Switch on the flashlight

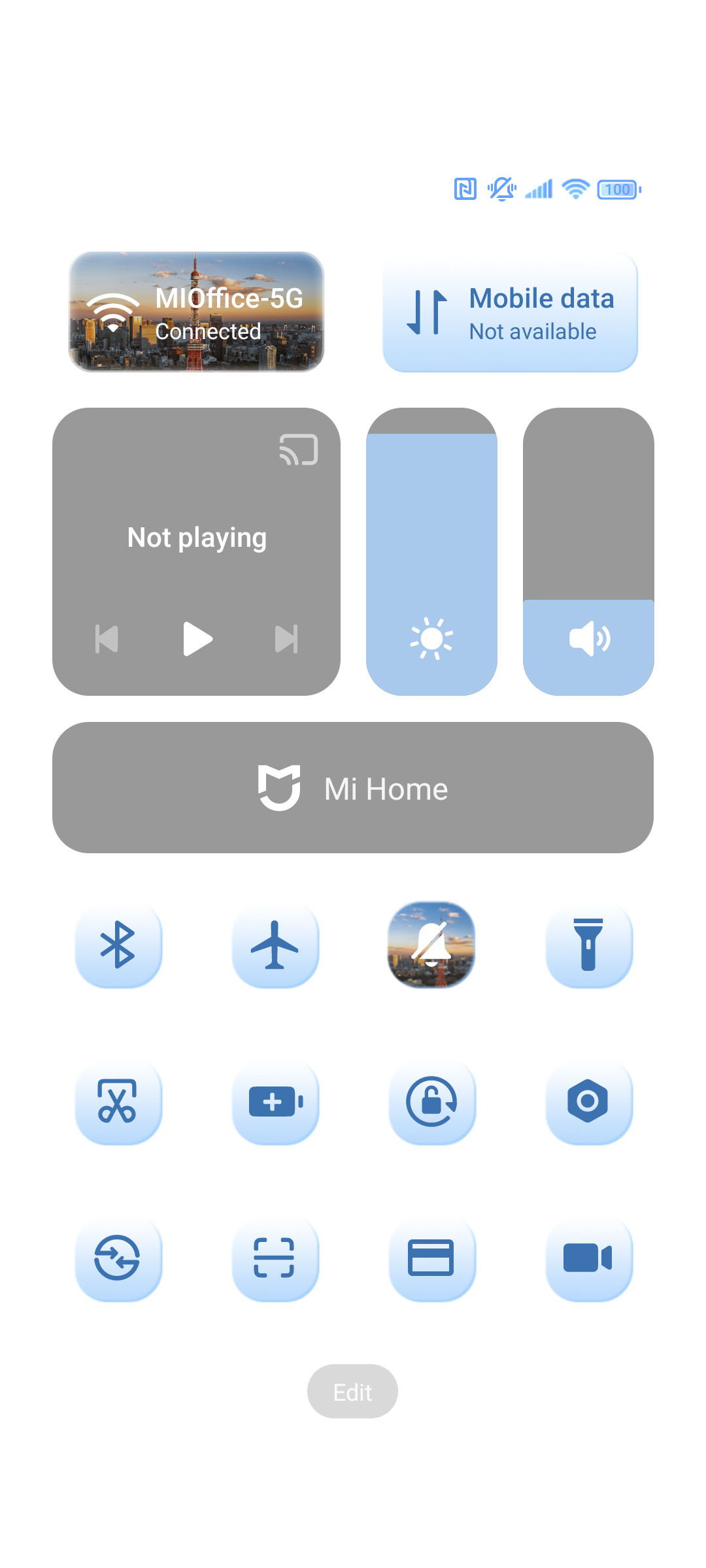click(588, 945)
